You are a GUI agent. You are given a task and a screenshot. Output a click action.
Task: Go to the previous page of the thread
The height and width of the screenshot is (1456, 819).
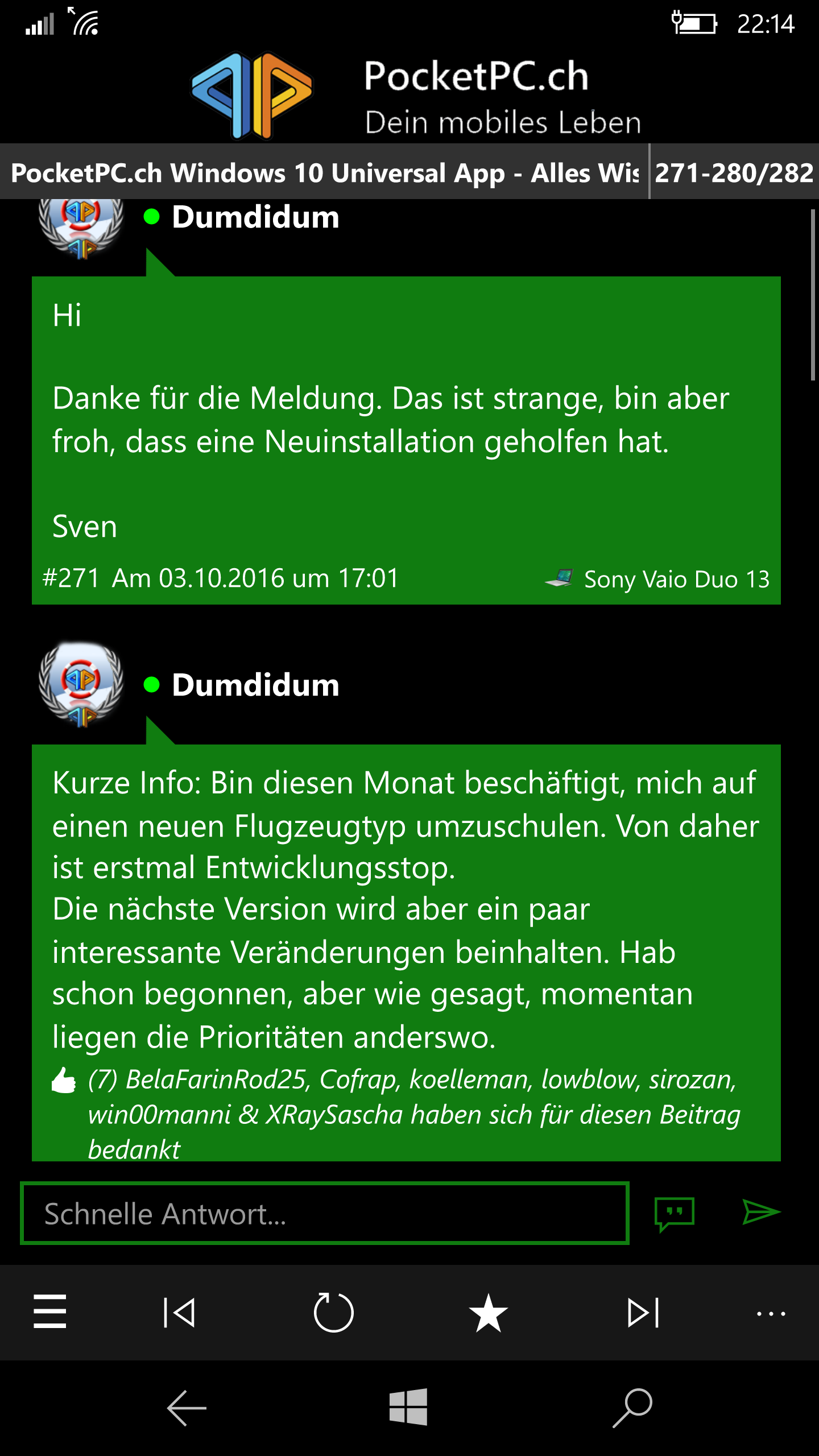pos(179,1312)
